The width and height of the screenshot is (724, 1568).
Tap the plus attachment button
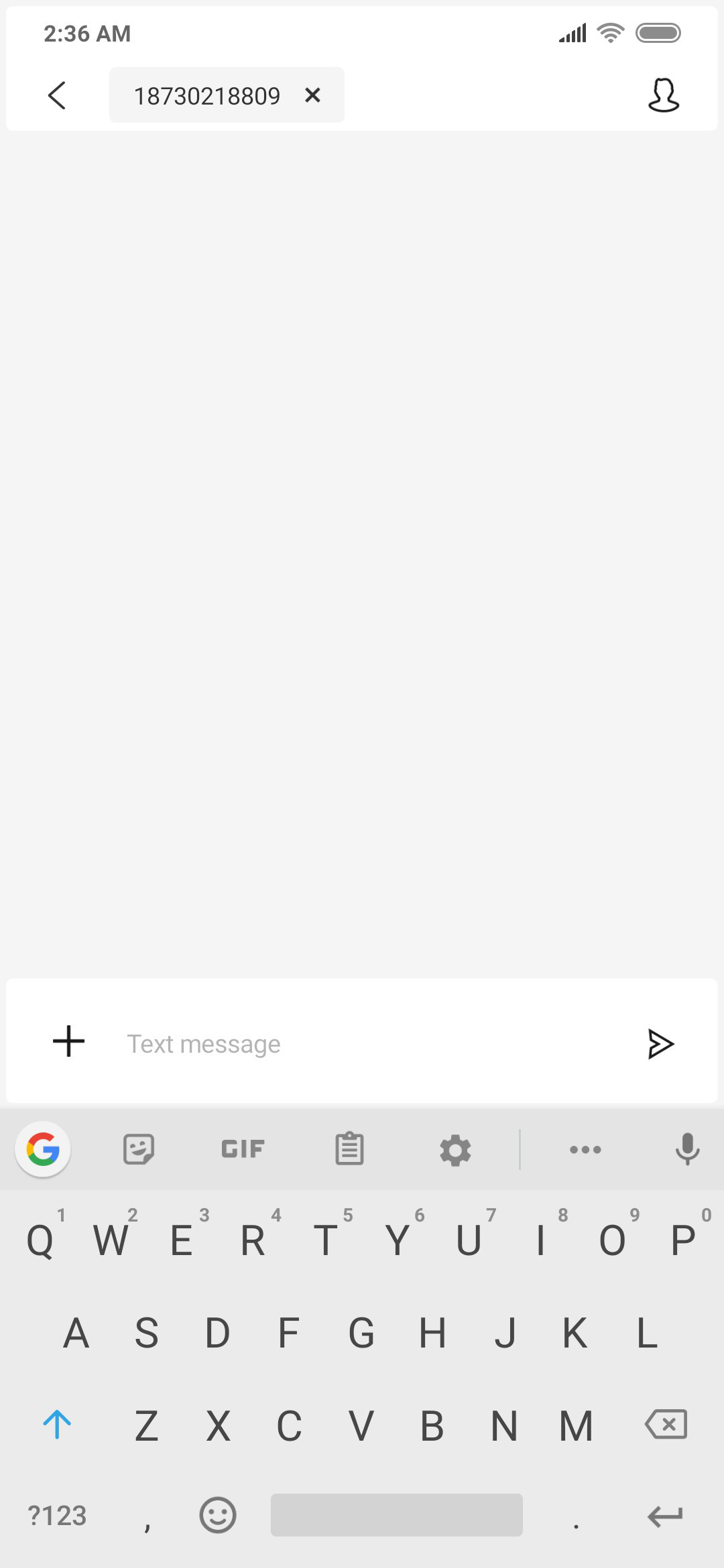[68, 1041]
